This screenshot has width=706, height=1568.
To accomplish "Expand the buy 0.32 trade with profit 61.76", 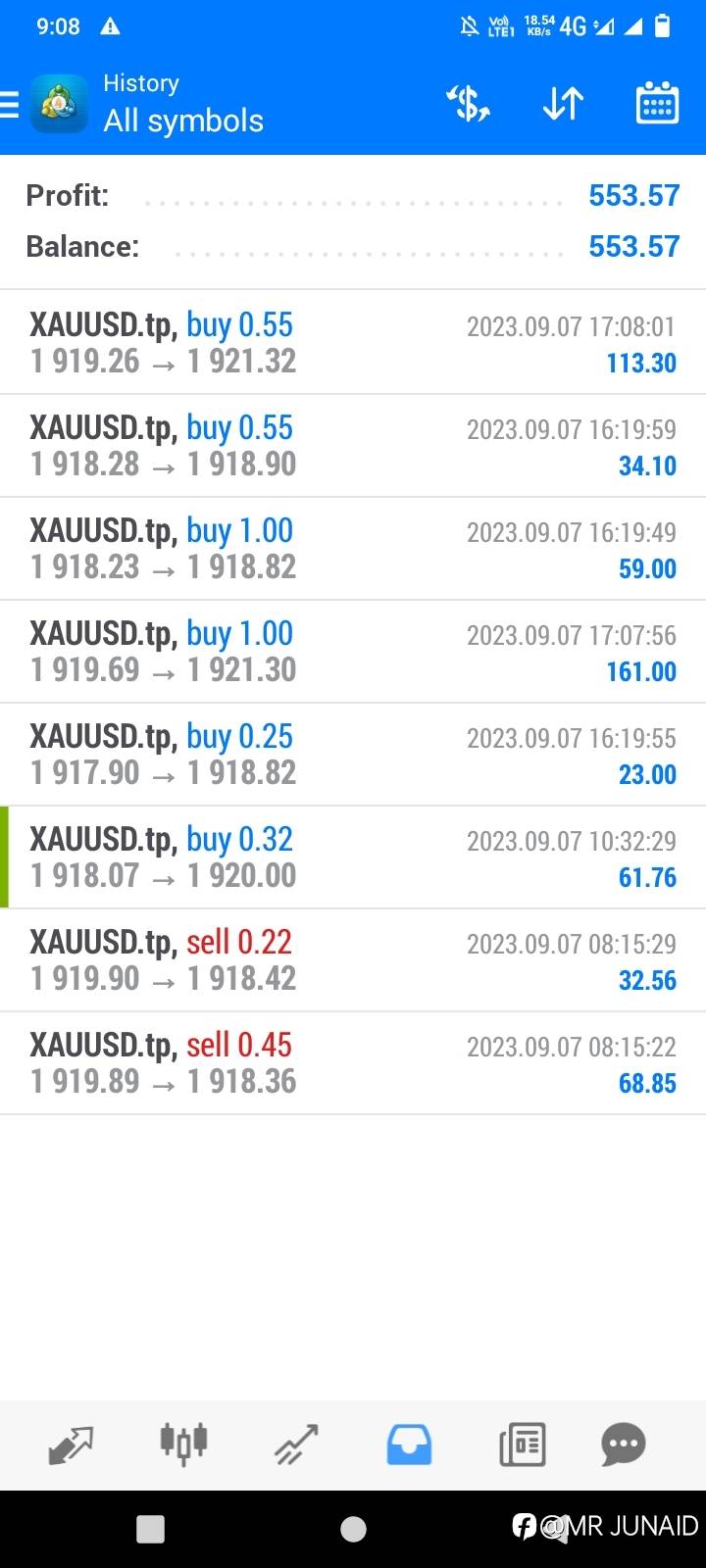I will (353, 857).
